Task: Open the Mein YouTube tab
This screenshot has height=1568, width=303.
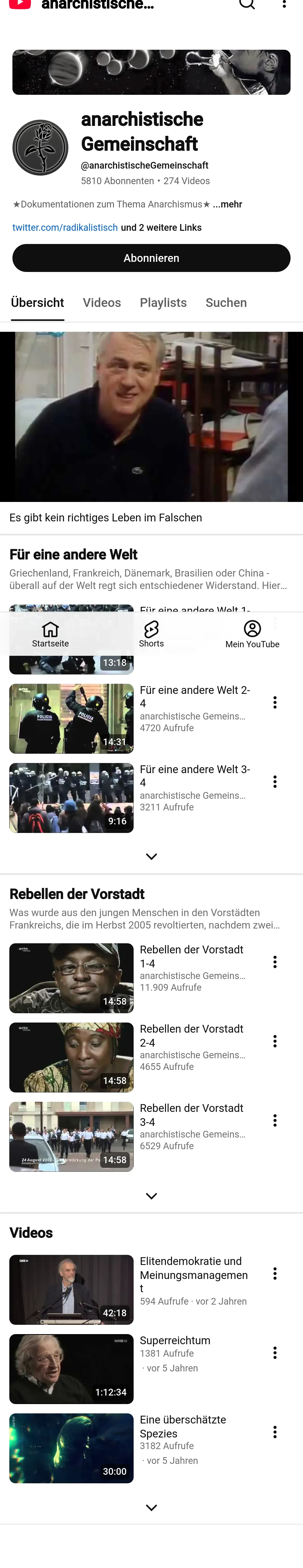Action: pos(252,634)
